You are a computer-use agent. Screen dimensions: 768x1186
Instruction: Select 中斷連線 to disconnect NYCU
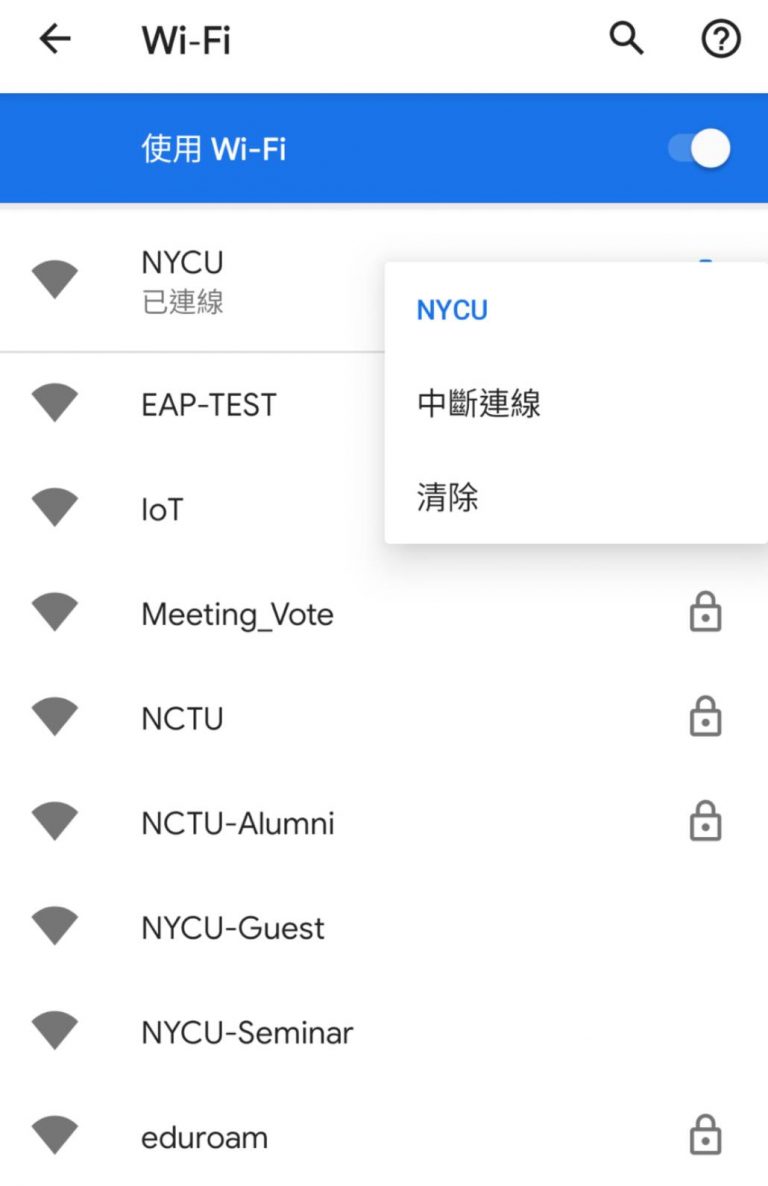[479, 404]
